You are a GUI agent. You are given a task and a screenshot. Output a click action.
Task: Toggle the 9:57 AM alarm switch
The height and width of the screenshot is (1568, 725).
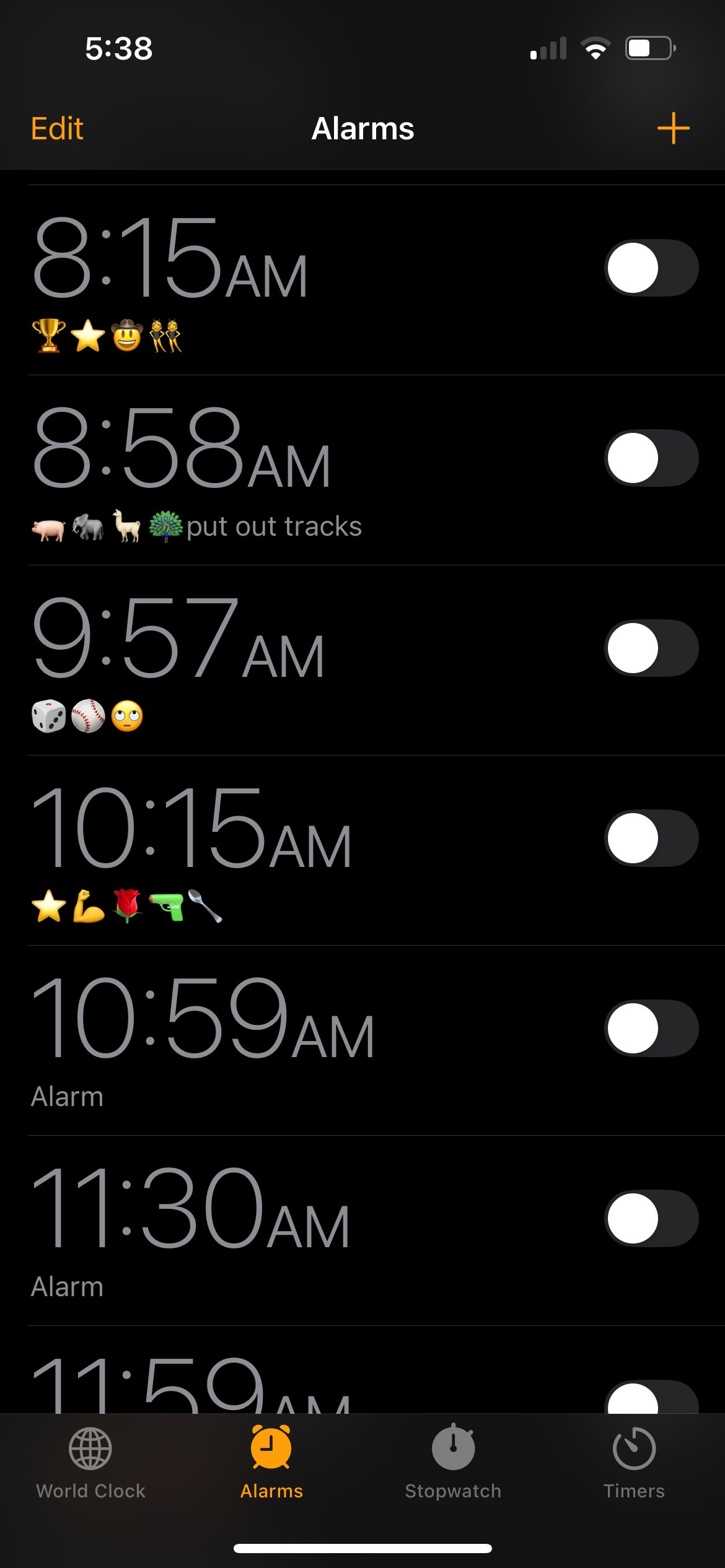click(651, 648)
